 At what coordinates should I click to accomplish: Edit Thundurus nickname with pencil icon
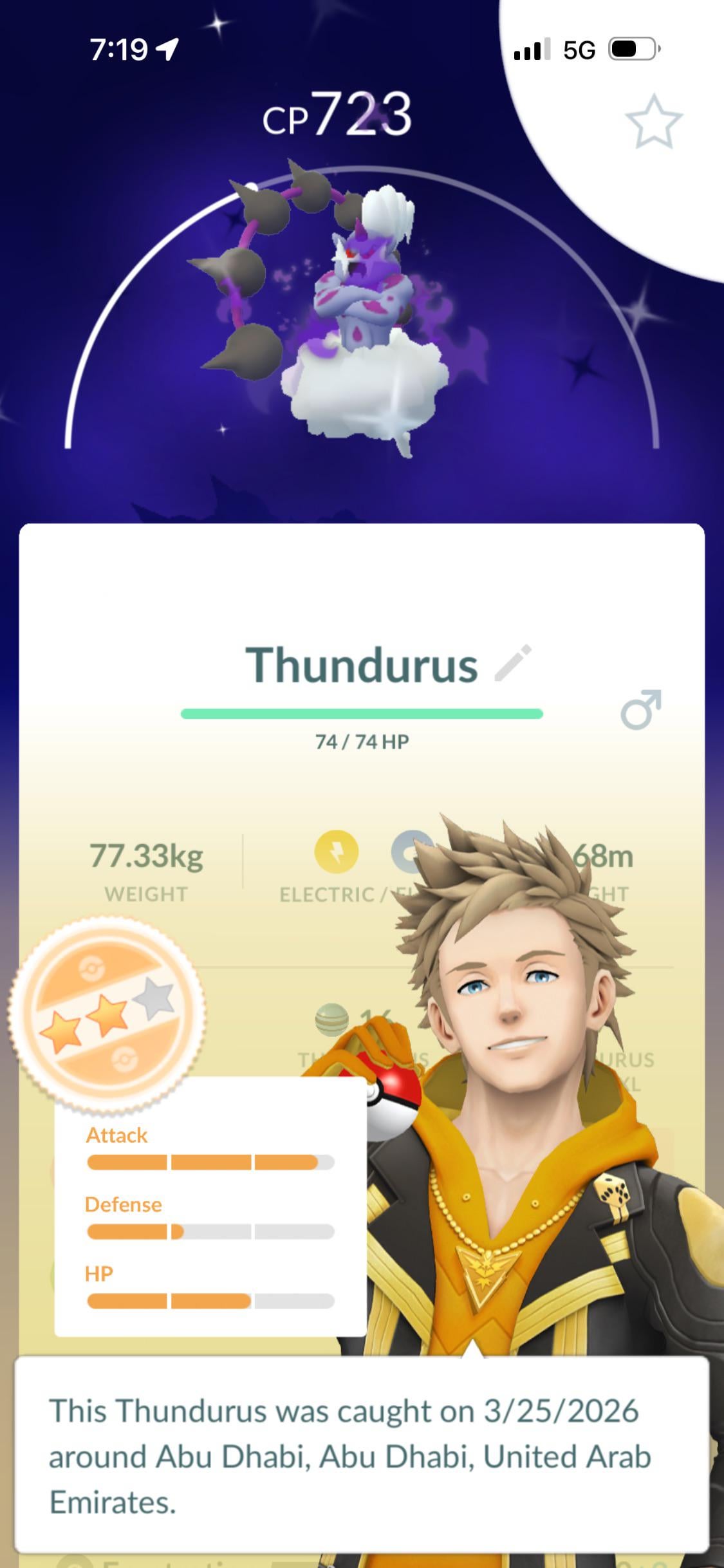point(513,663)
